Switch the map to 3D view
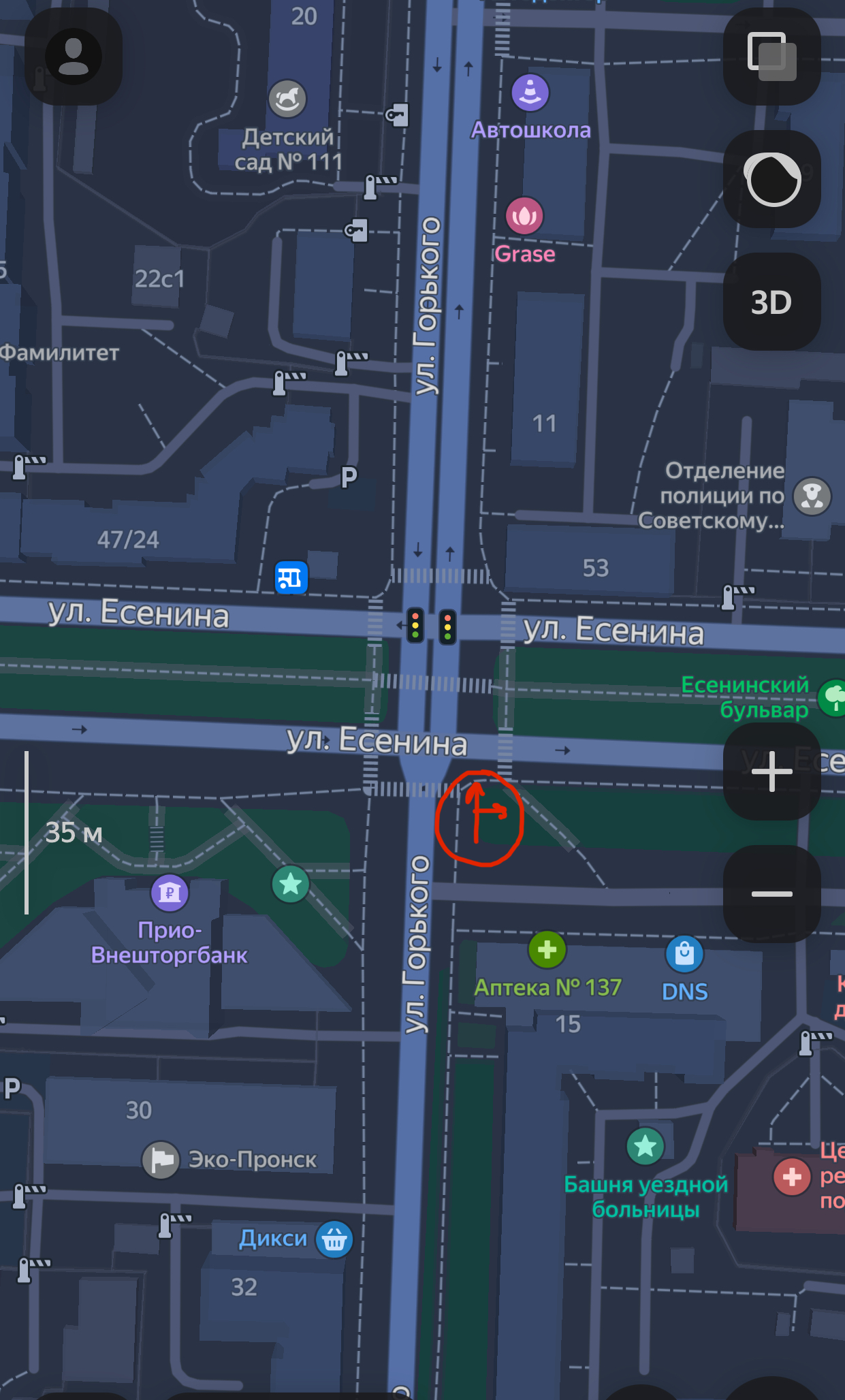The width and height of the screenshot is (845, 1400). (x=771, y=302)
